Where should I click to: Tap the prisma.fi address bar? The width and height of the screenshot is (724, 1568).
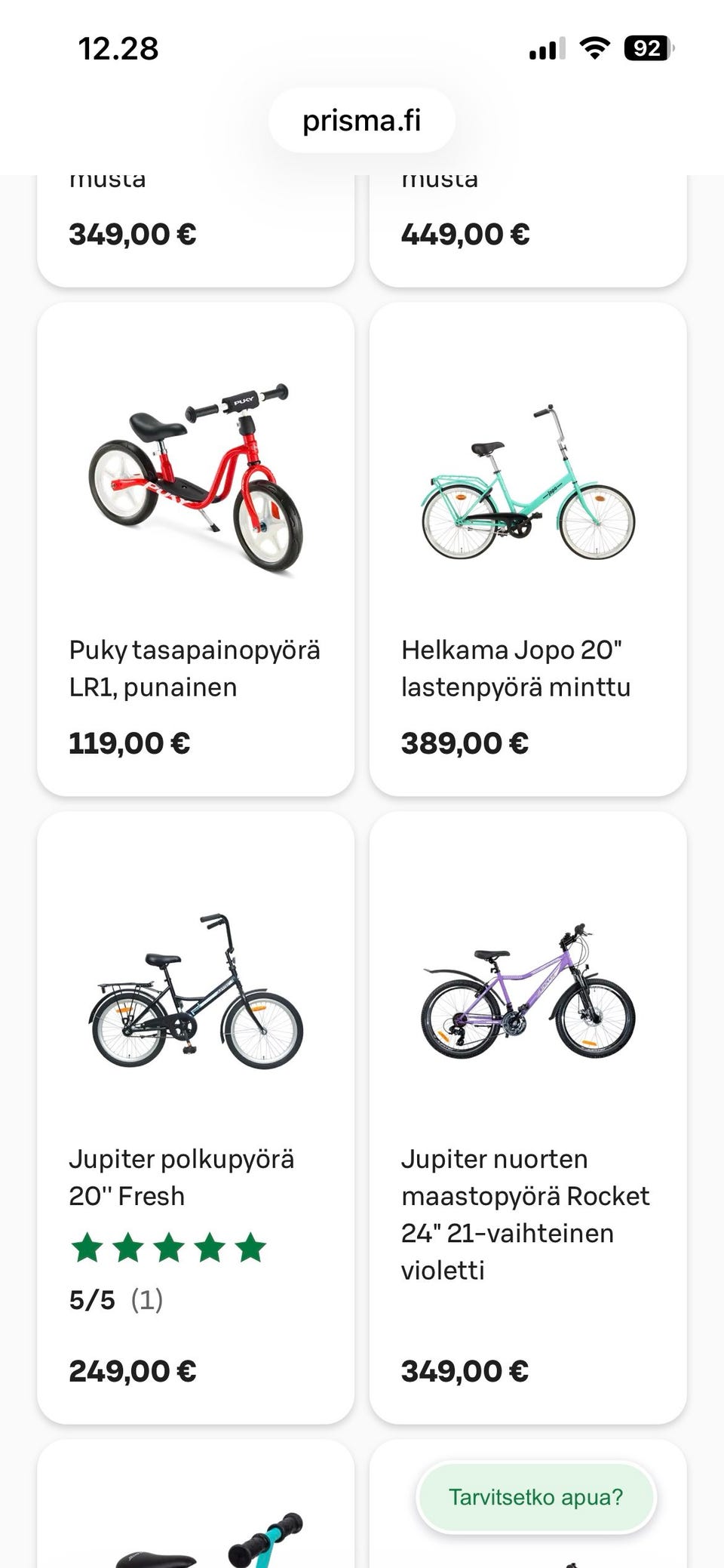(362, 121)
